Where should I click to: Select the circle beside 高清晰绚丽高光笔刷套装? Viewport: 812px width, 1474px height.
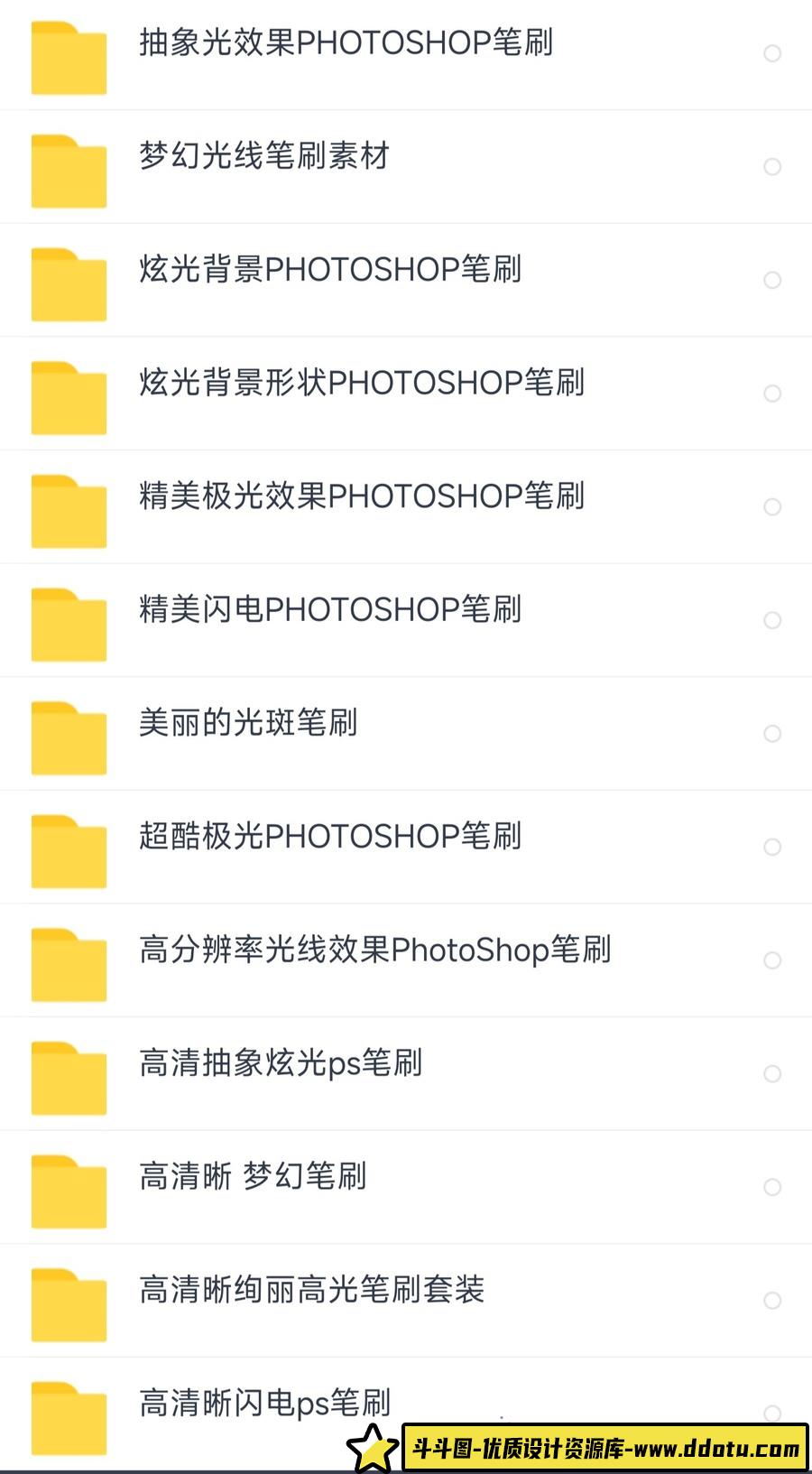(x=773, y=1301)
